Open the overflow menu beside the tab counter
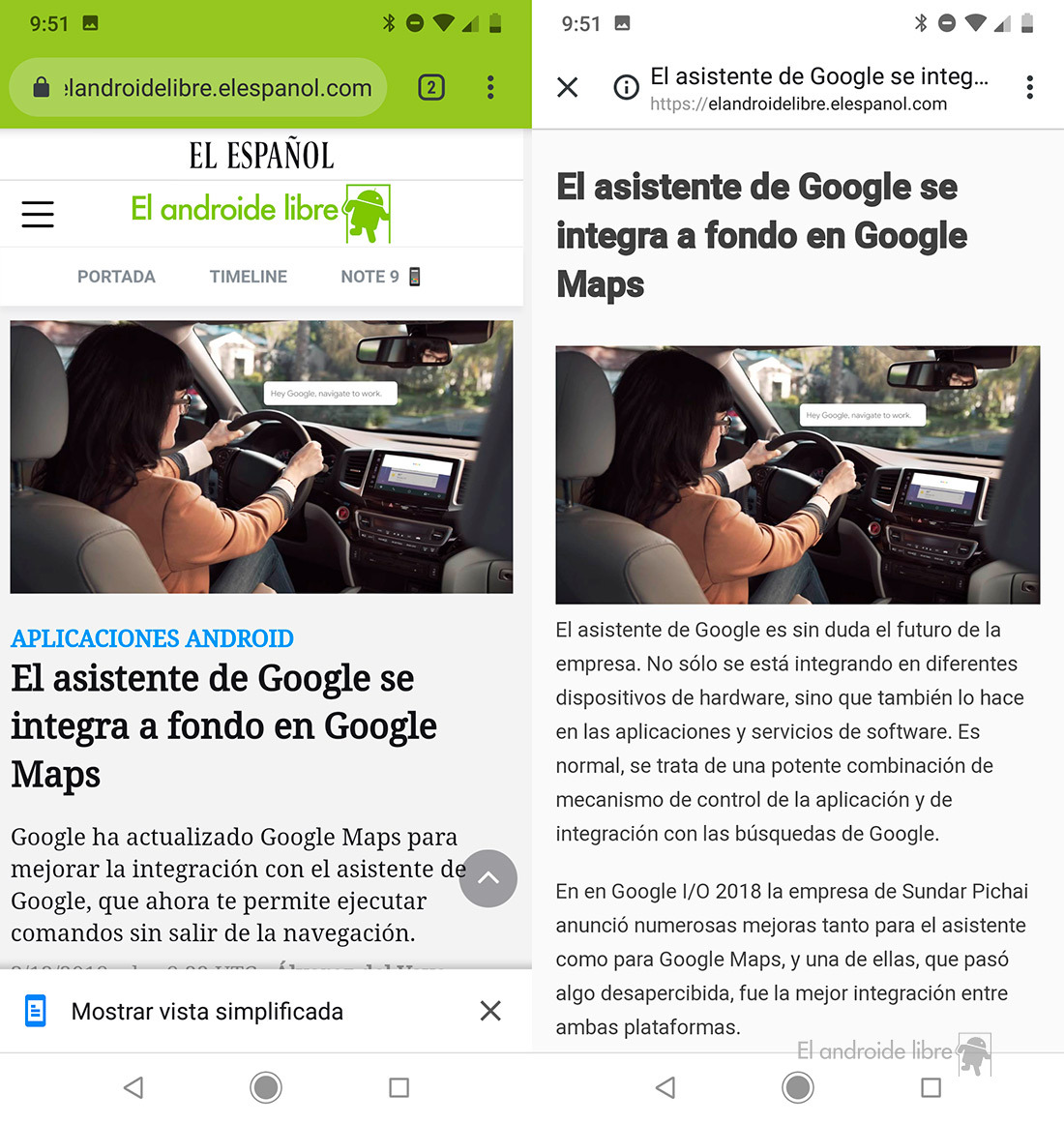The width and height of the screenshot is (1064, 1123). point(490,88)
